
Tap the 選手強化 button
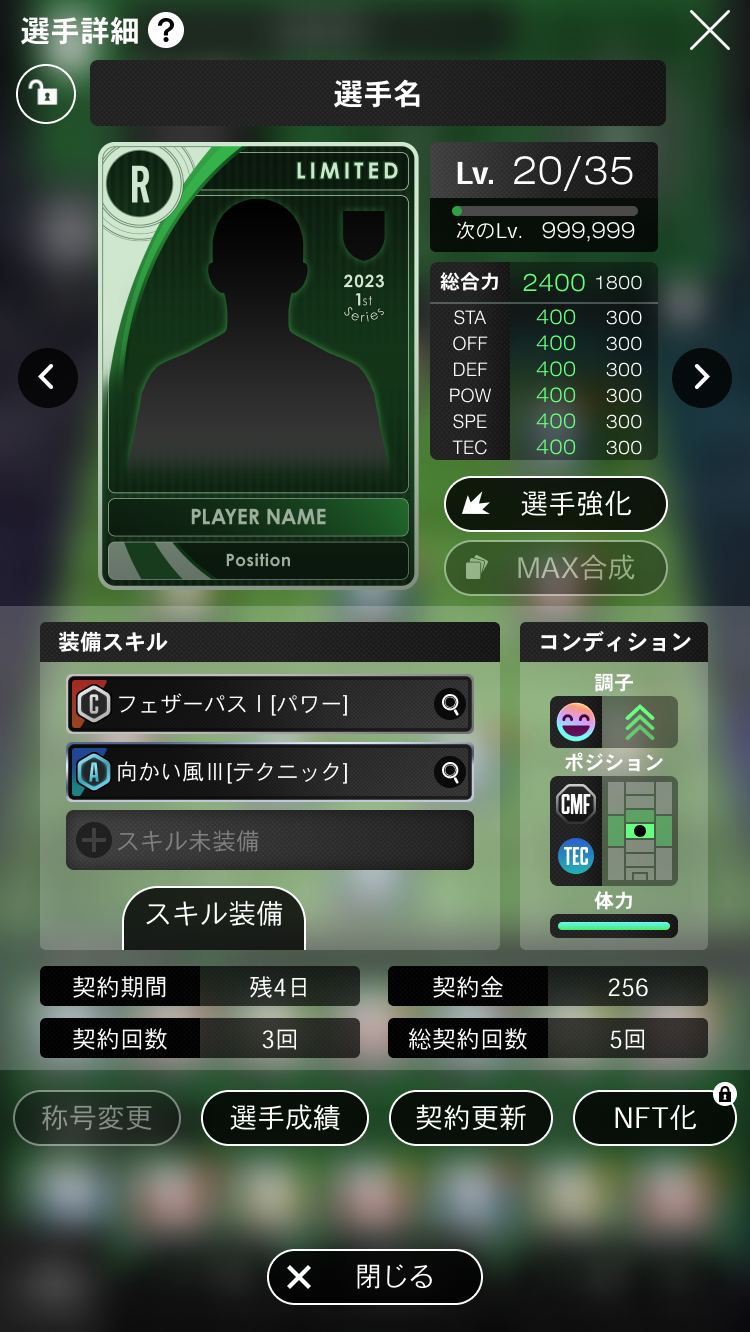(x=556, y=504)
